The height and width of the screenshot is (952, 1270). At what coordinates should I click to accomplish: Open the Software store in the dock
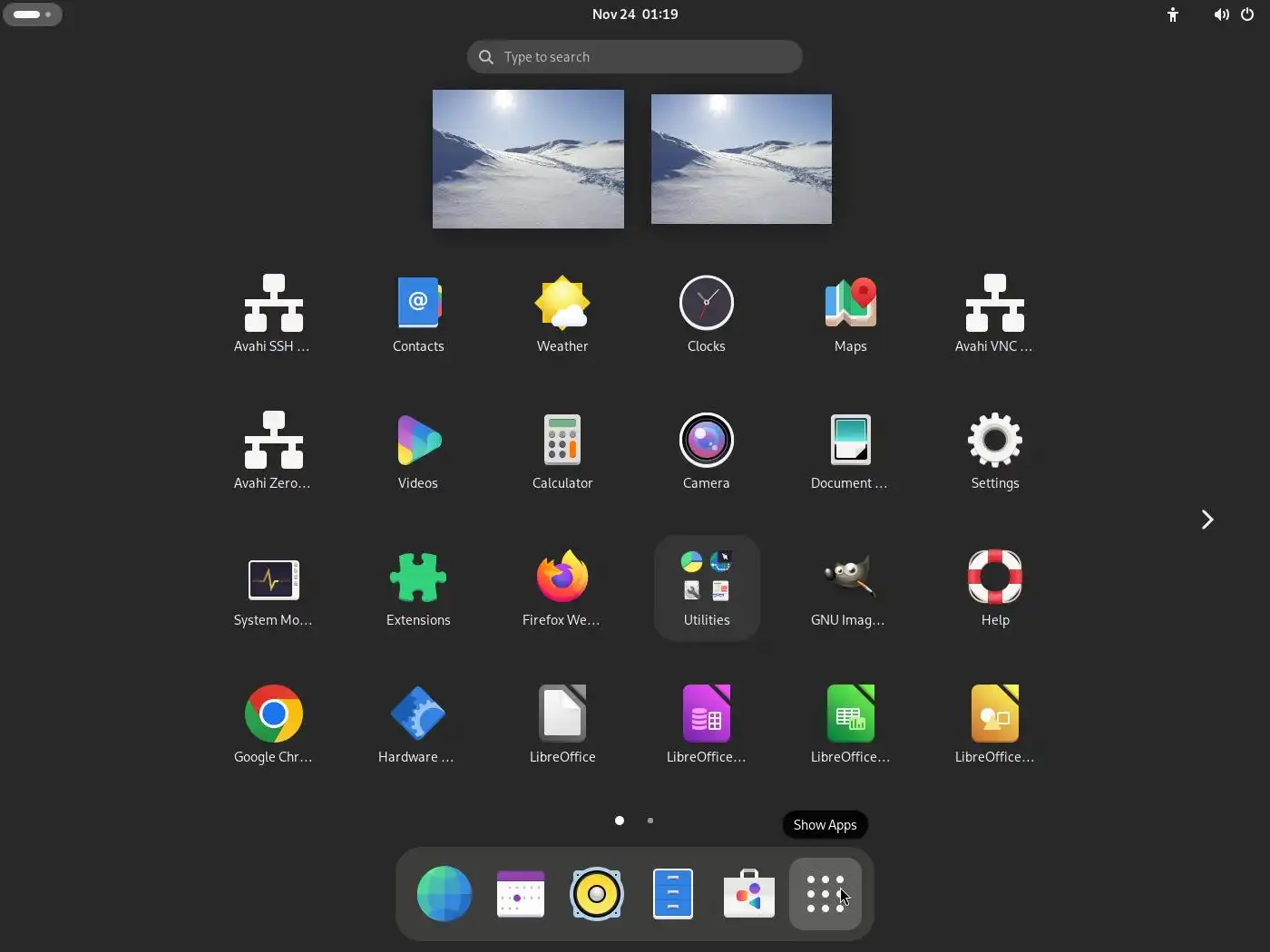[x=748, y=894]
